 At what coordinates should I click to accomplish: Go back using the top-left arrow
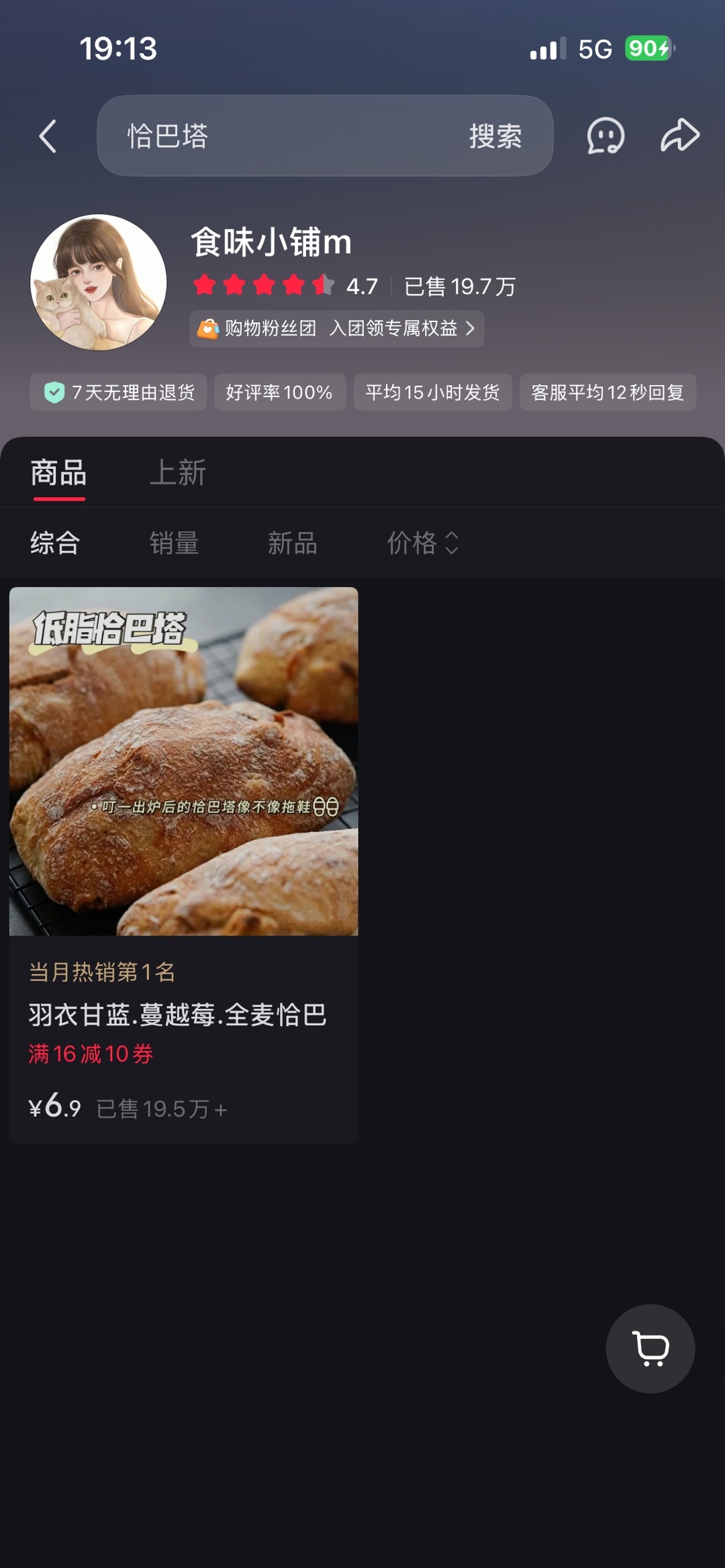tap(48, 136)
